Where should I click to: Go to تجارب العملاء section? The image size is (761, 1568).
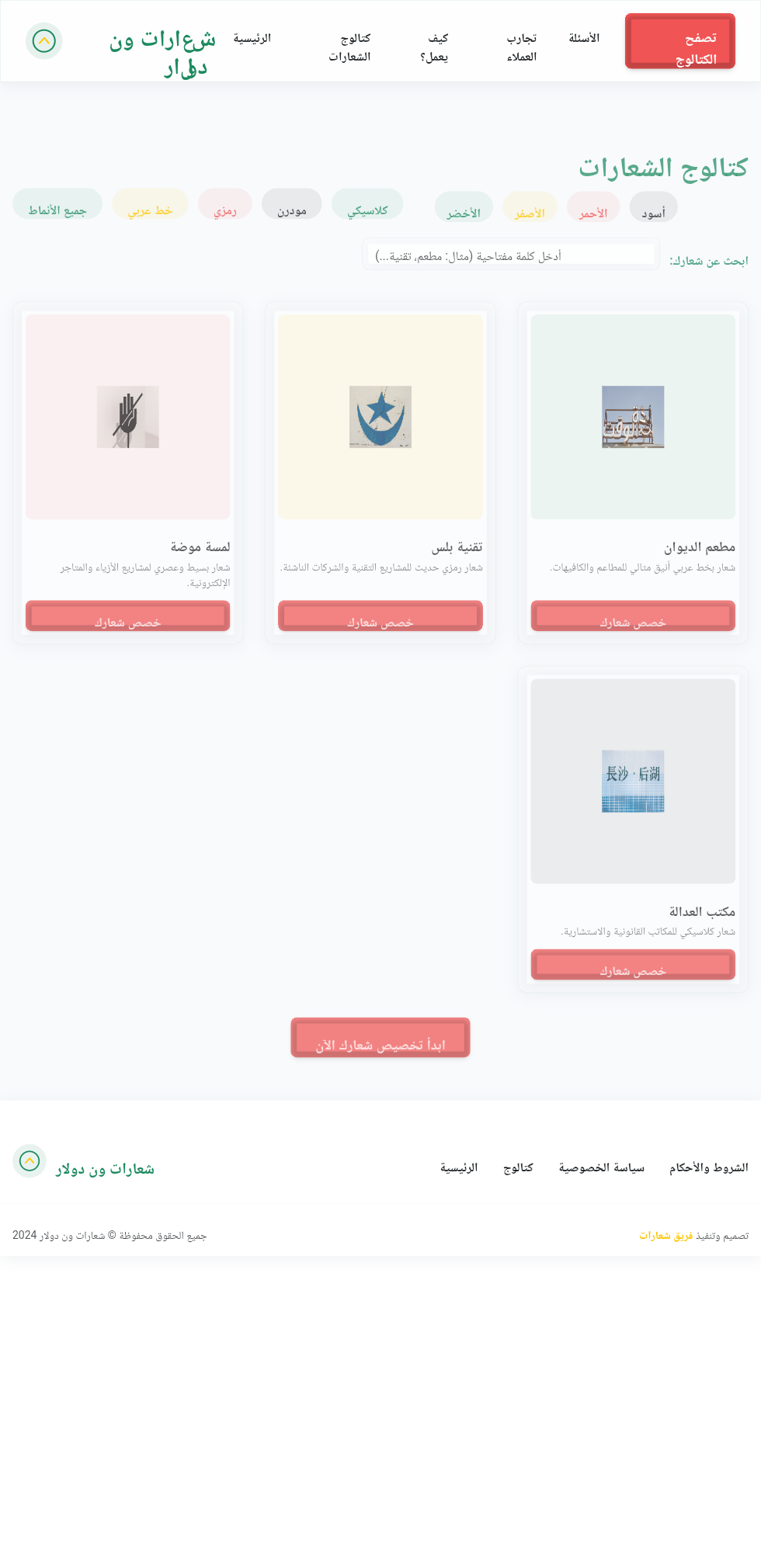(521, 47)
